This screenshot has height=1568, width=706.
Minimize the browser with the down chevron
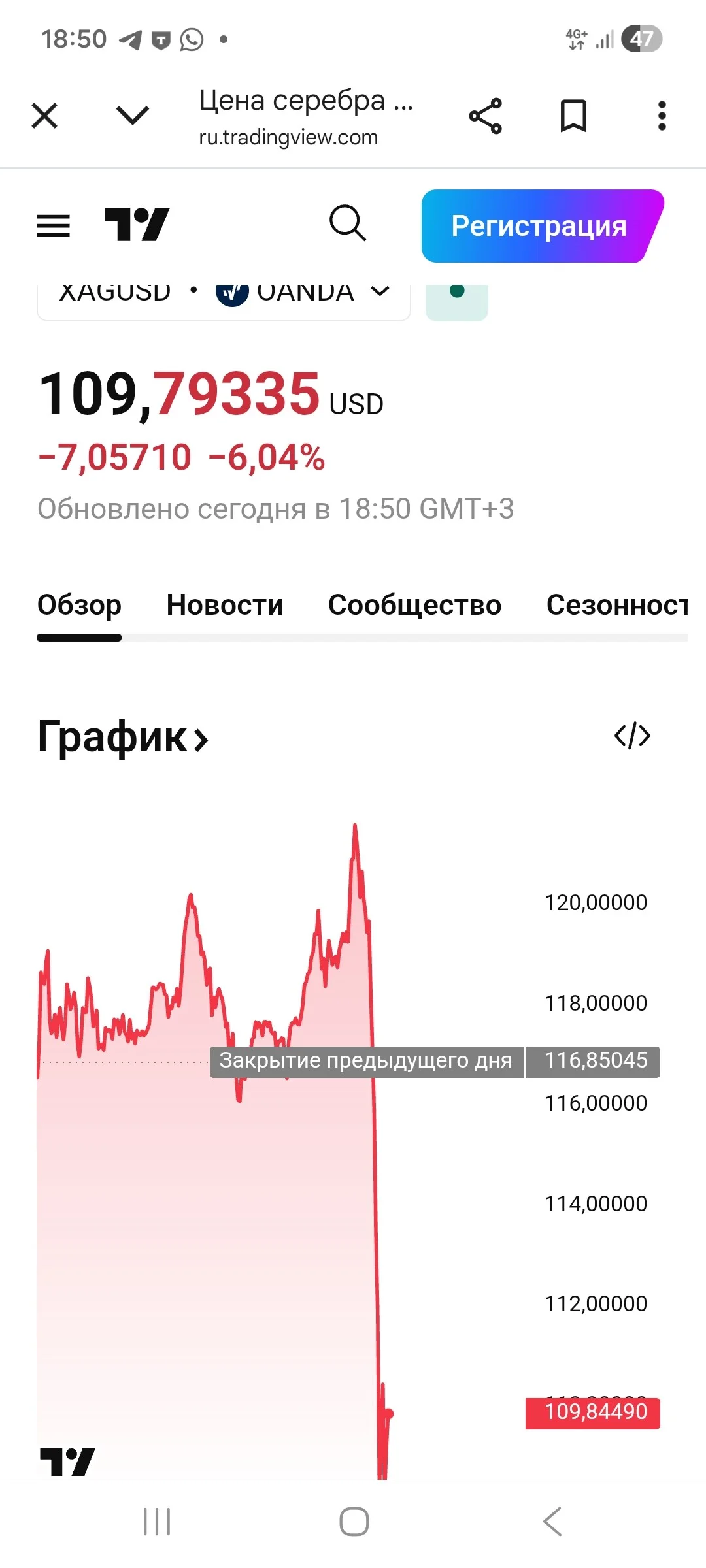[133, 116]
